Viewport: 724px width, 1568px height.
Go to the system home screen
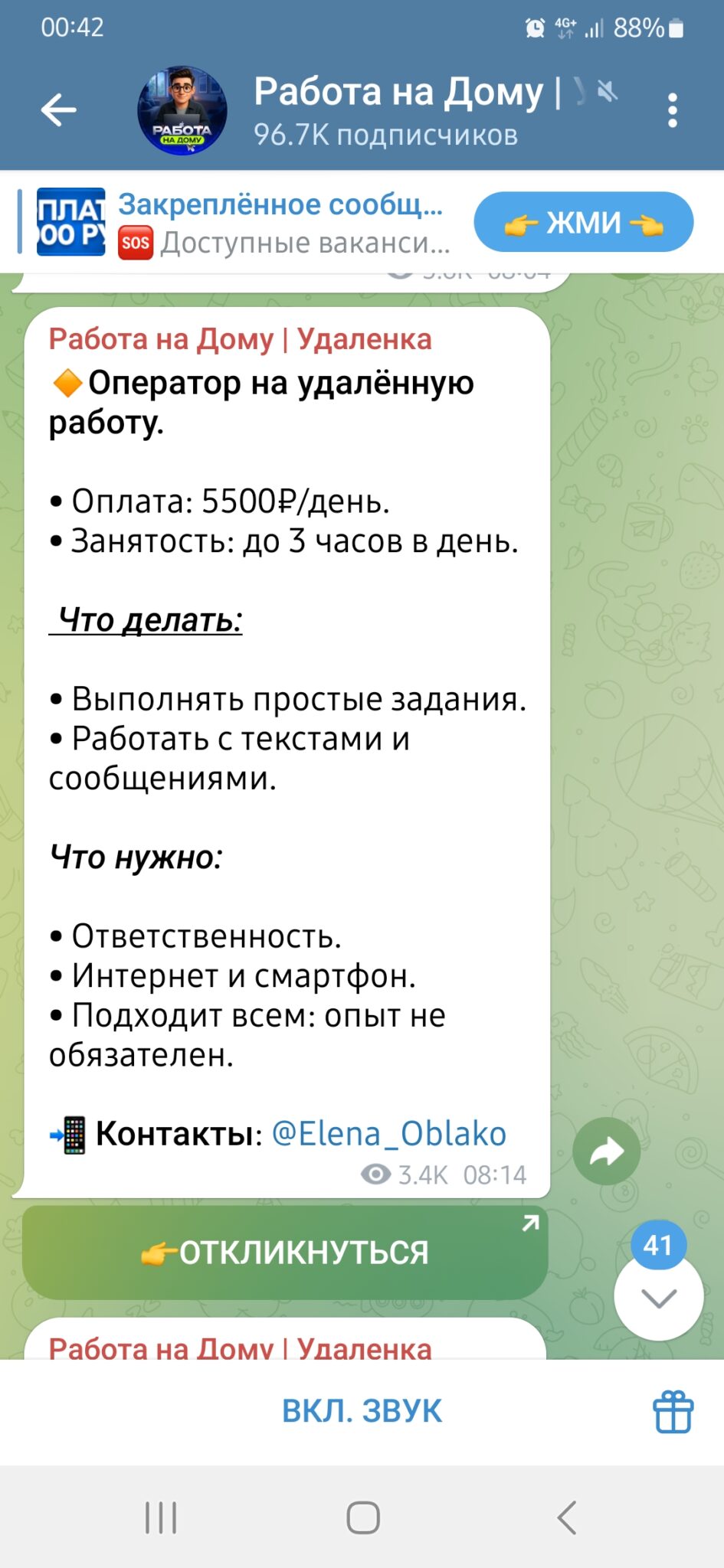[x=363, y=1517]
